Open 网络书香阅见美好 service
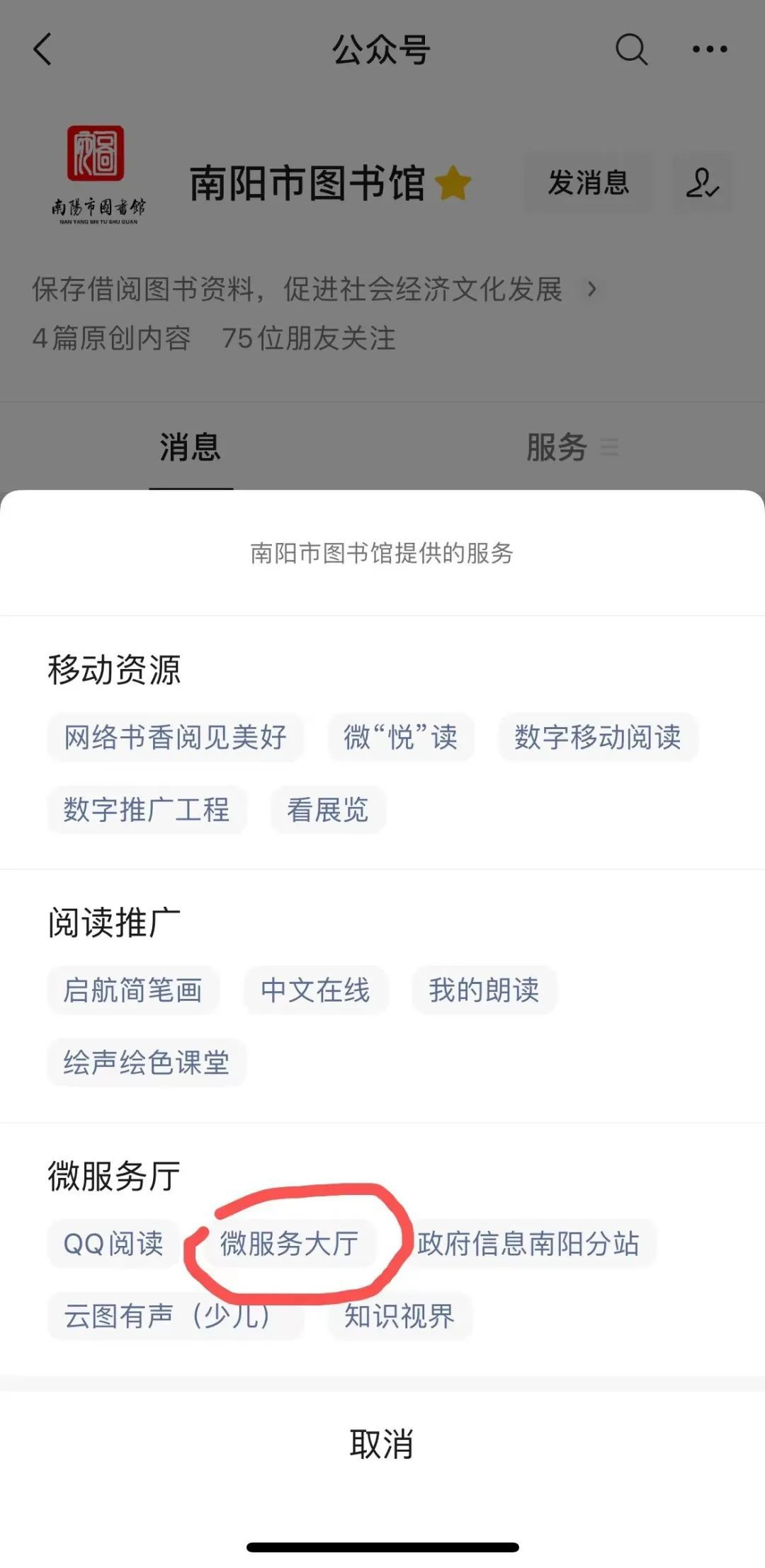This screenshot has height=1568, width=765. [x=175, y=738]
